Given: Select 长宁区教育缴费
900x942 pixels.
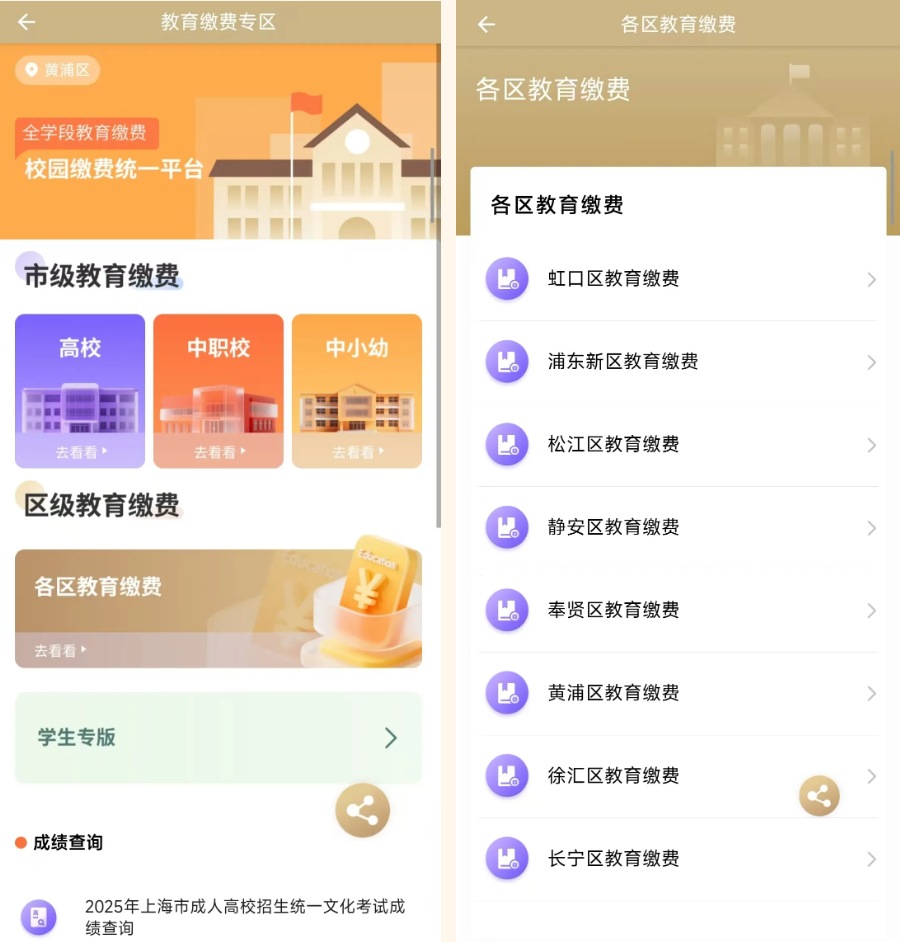Looking at the screenshot, I should [678, 859].
